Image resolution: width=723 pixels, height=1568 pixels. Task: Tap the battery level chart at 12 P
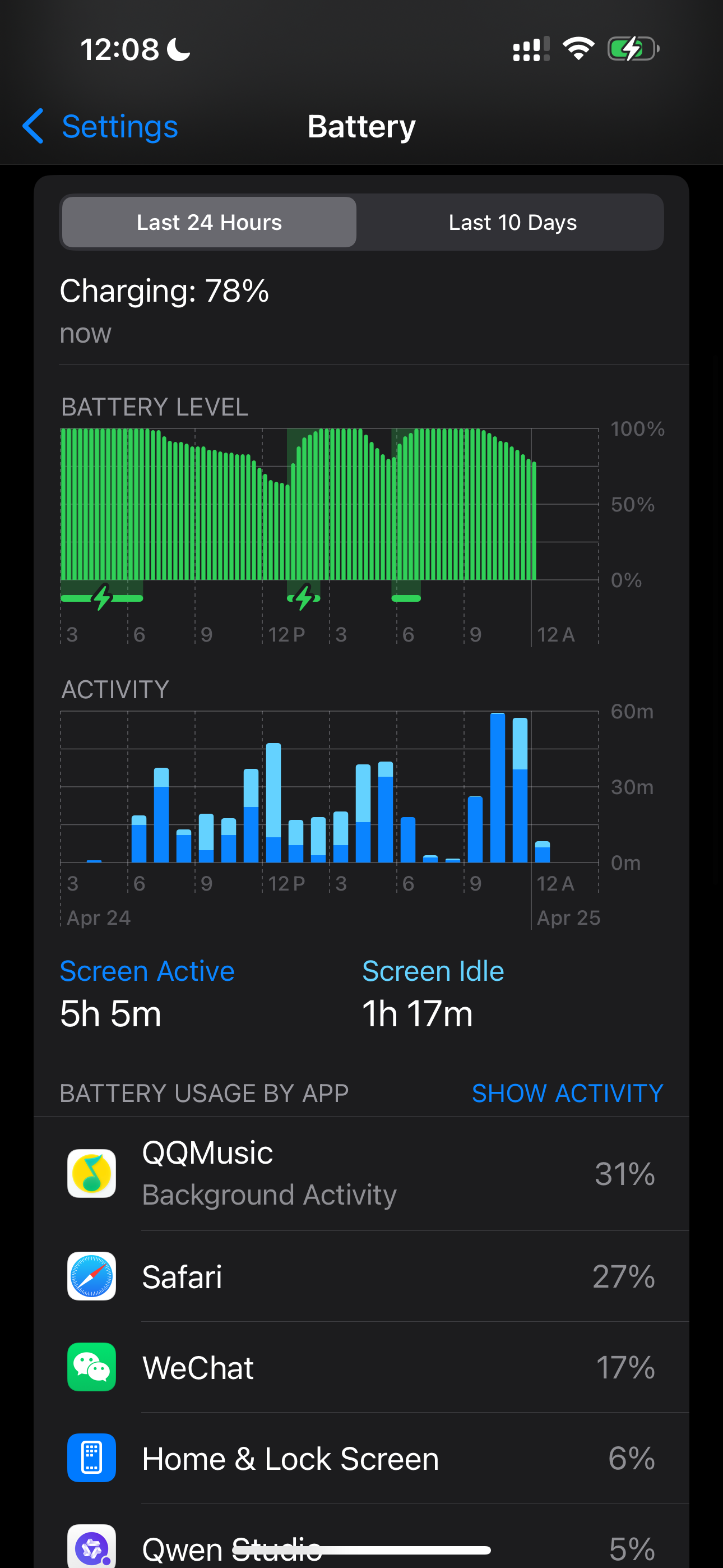[x=263, y=523]
